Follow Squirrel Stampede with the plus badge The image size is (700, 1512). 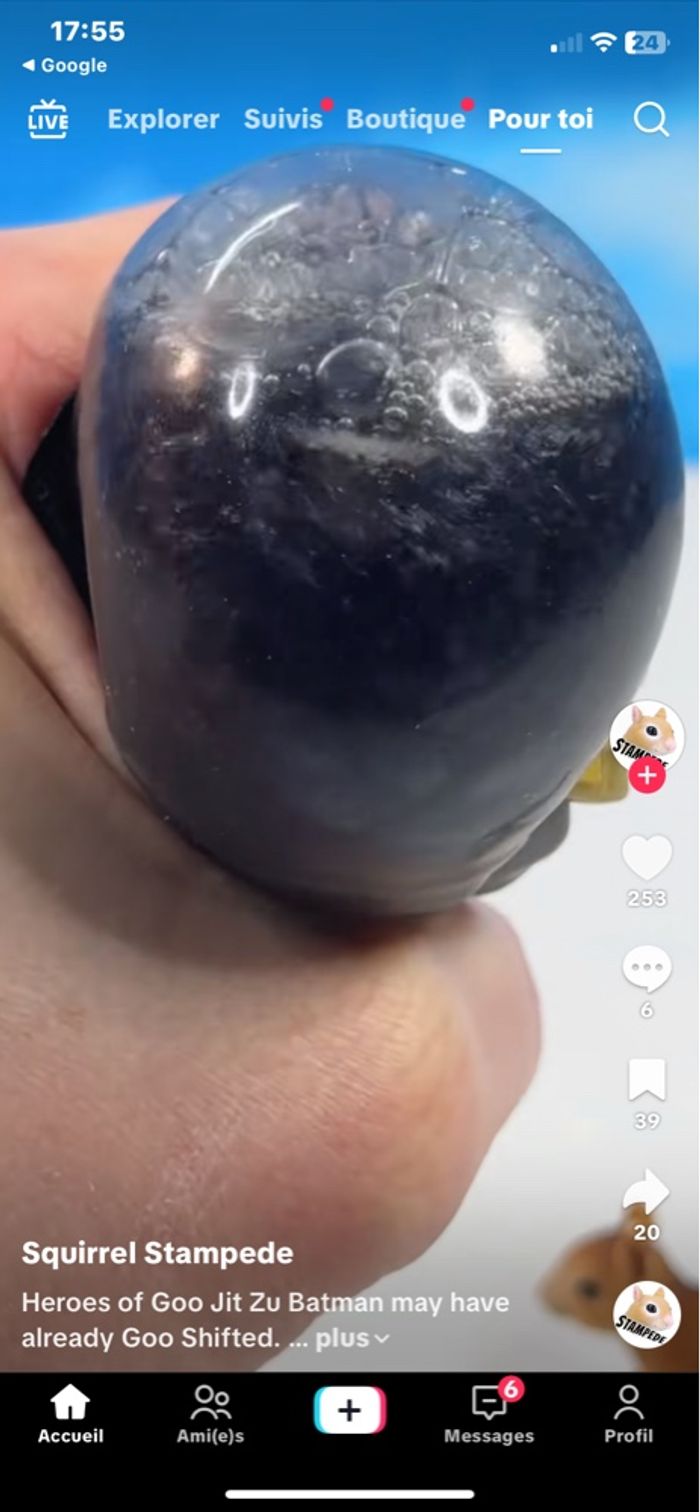[647, 775]
